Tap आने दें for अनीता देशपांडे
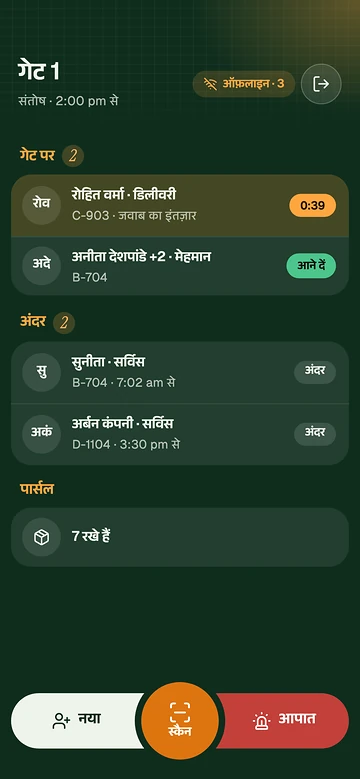The image size is (360, 779). click(x=311, y=266)
